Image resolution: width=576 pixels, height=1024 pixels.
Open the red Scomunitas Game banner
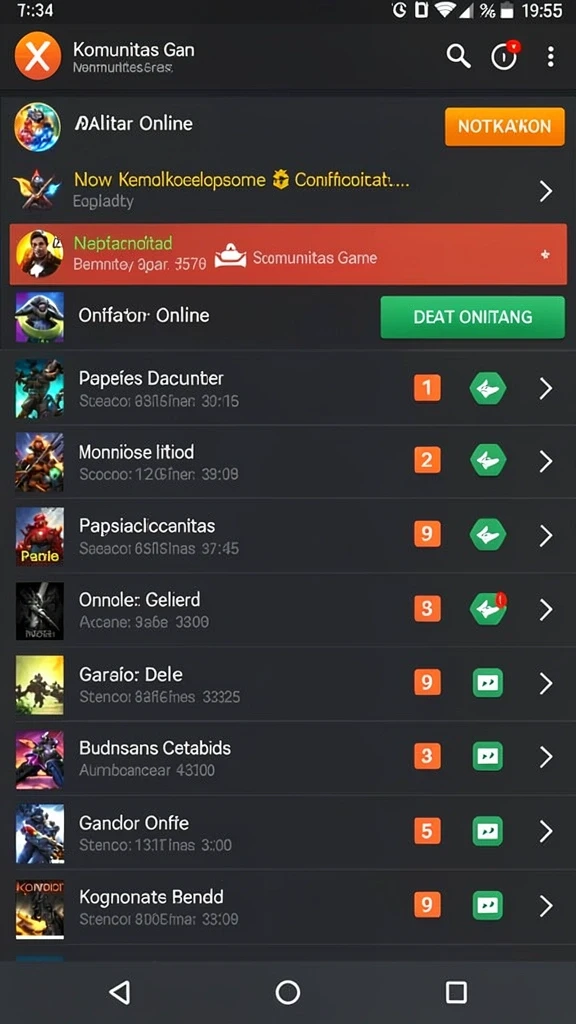click(x=288, y=254)
